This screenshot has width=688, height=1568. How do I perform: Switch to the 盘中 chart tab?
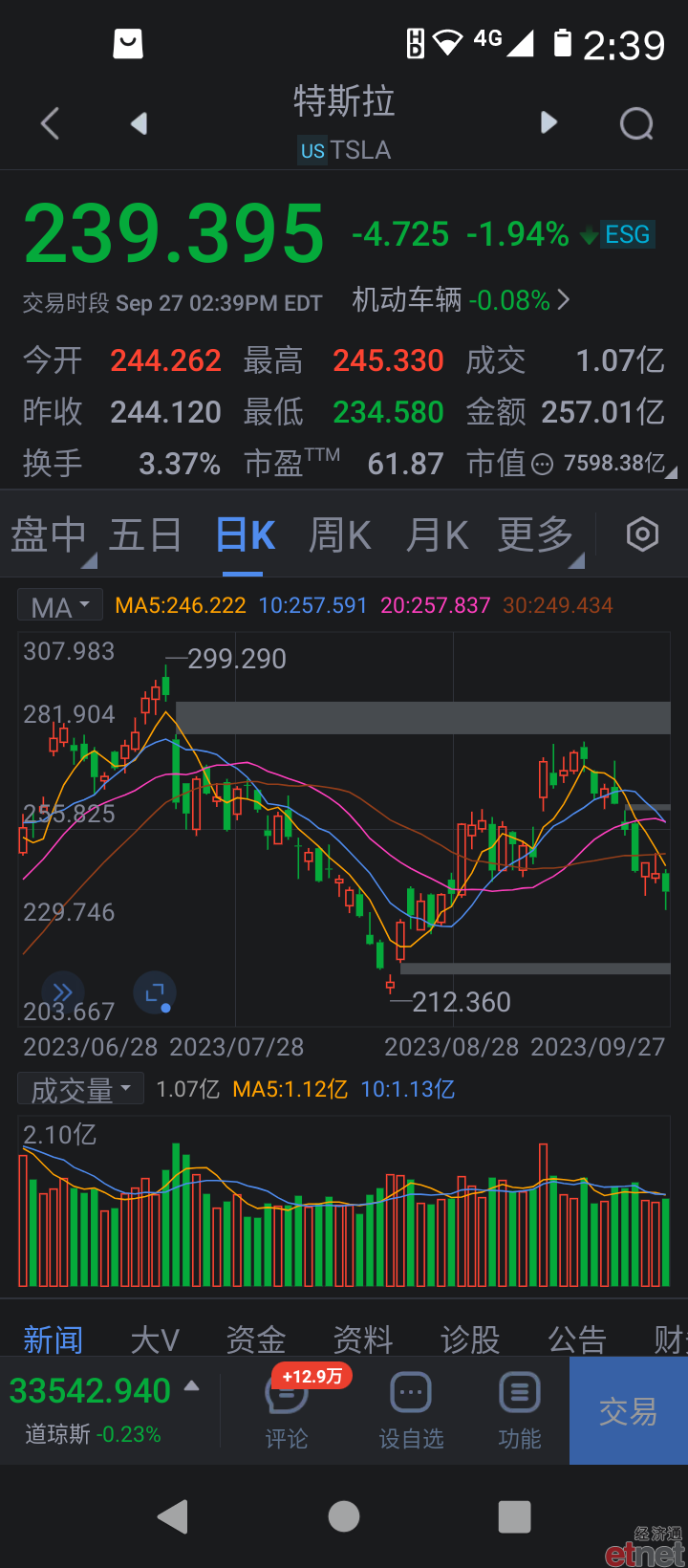[x=49, y=535]
